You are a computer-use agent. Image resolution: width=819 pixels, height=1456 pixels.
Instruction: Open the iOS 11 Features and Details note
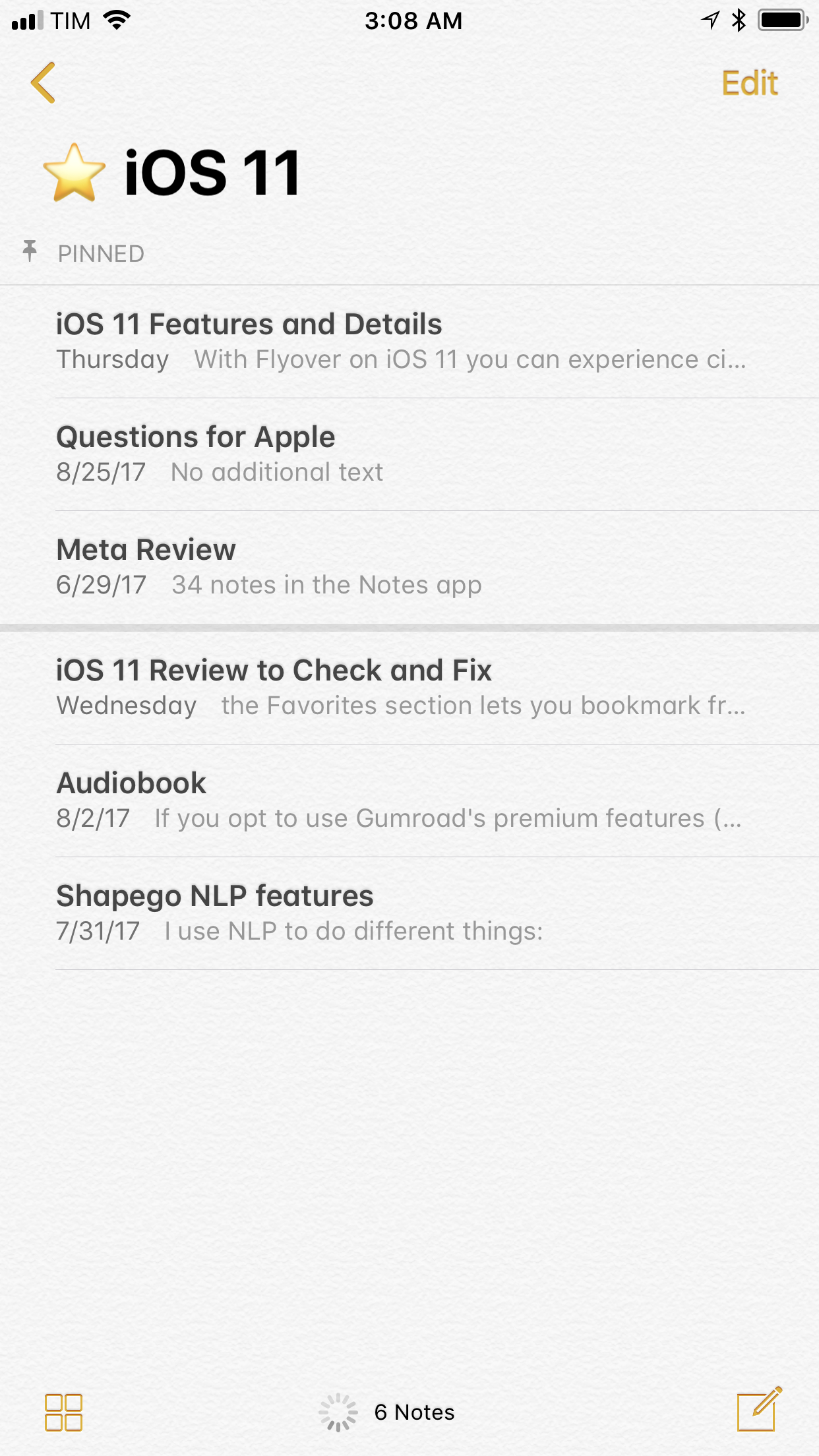tap(409, 342)
